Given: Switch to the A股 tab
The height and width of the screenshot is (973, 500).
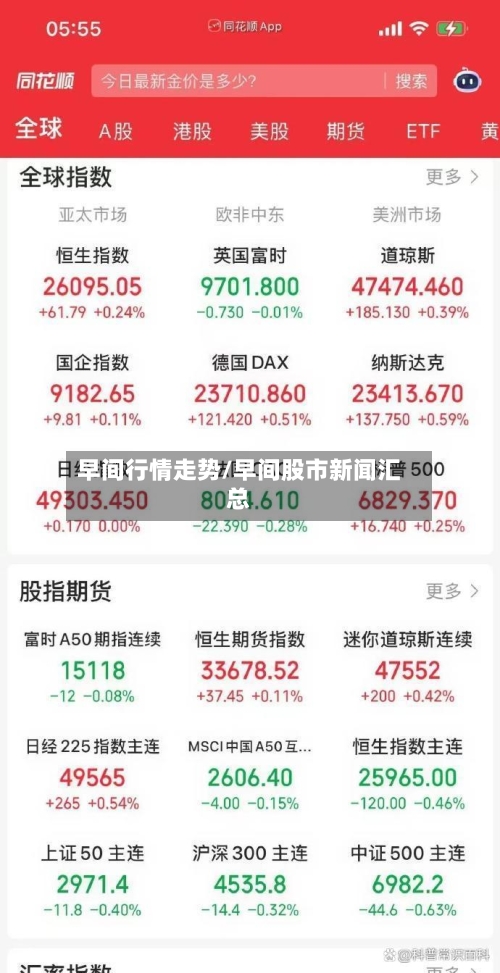Looking at the screenshot, I should [116, 131].
